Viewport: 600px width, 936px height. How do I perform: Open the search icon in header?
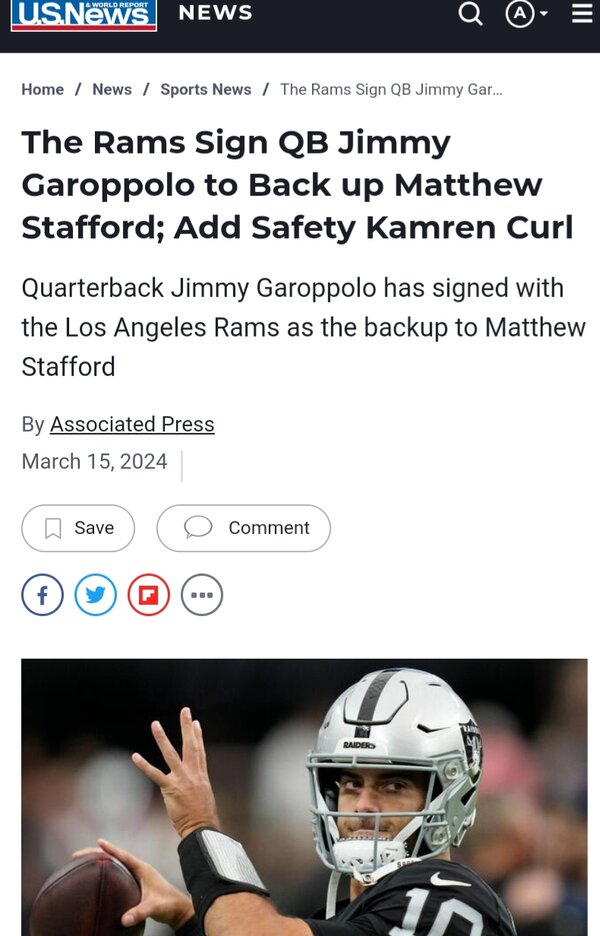tap(470, 14)
